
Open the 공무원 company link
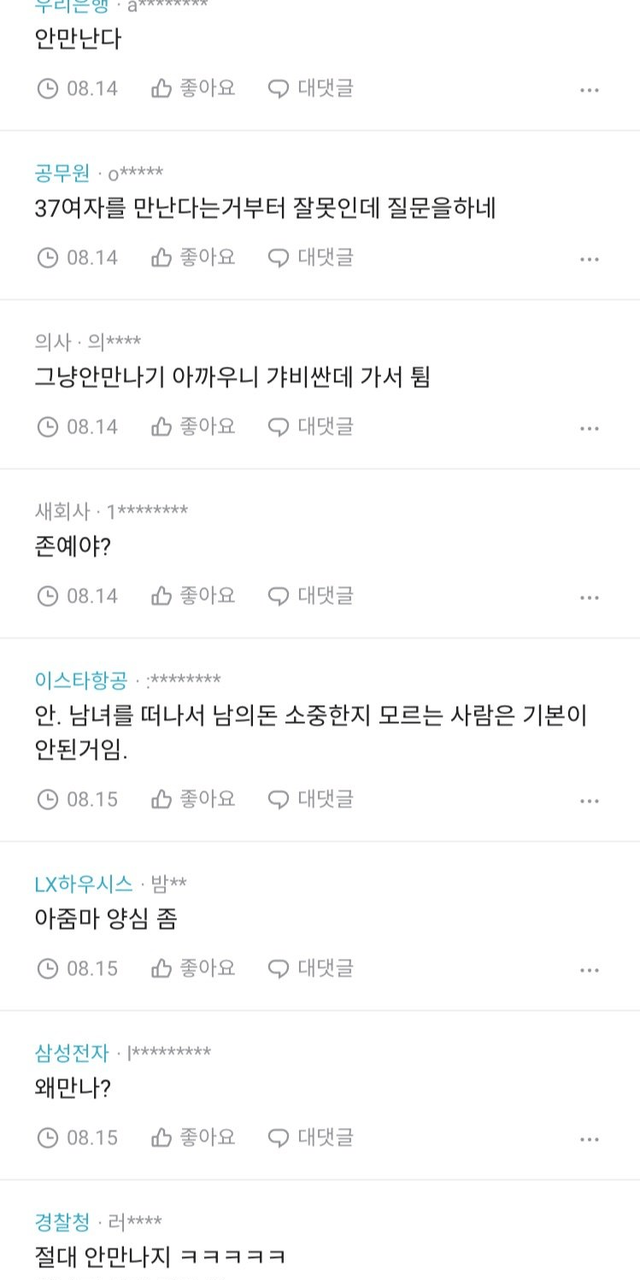[62, 172]
